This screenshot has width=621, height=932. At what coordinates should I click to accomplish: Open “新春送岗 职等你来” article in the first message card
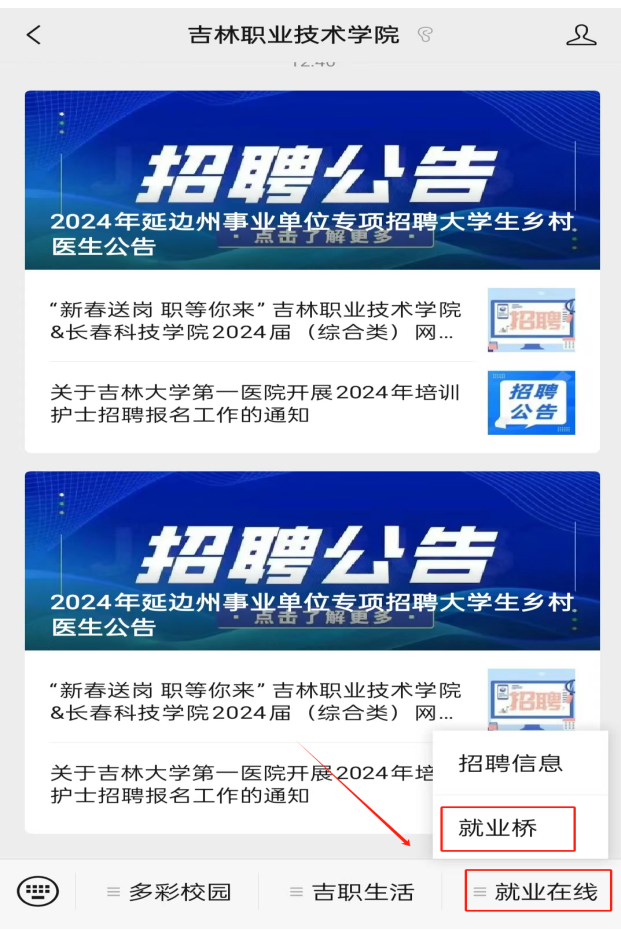click(x=255, y=320)
